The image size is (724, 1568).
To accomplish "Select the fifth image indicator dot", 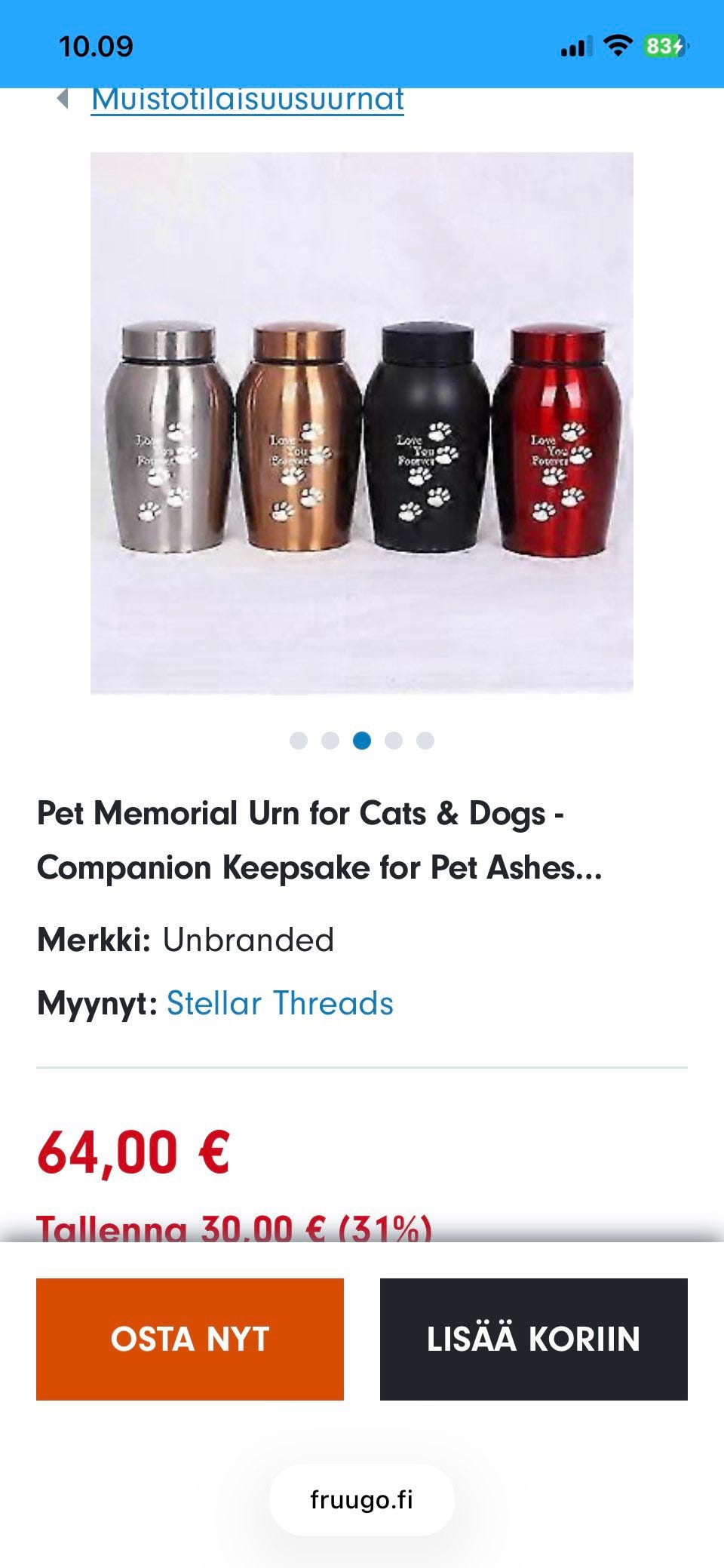I will tap(425, 741).
